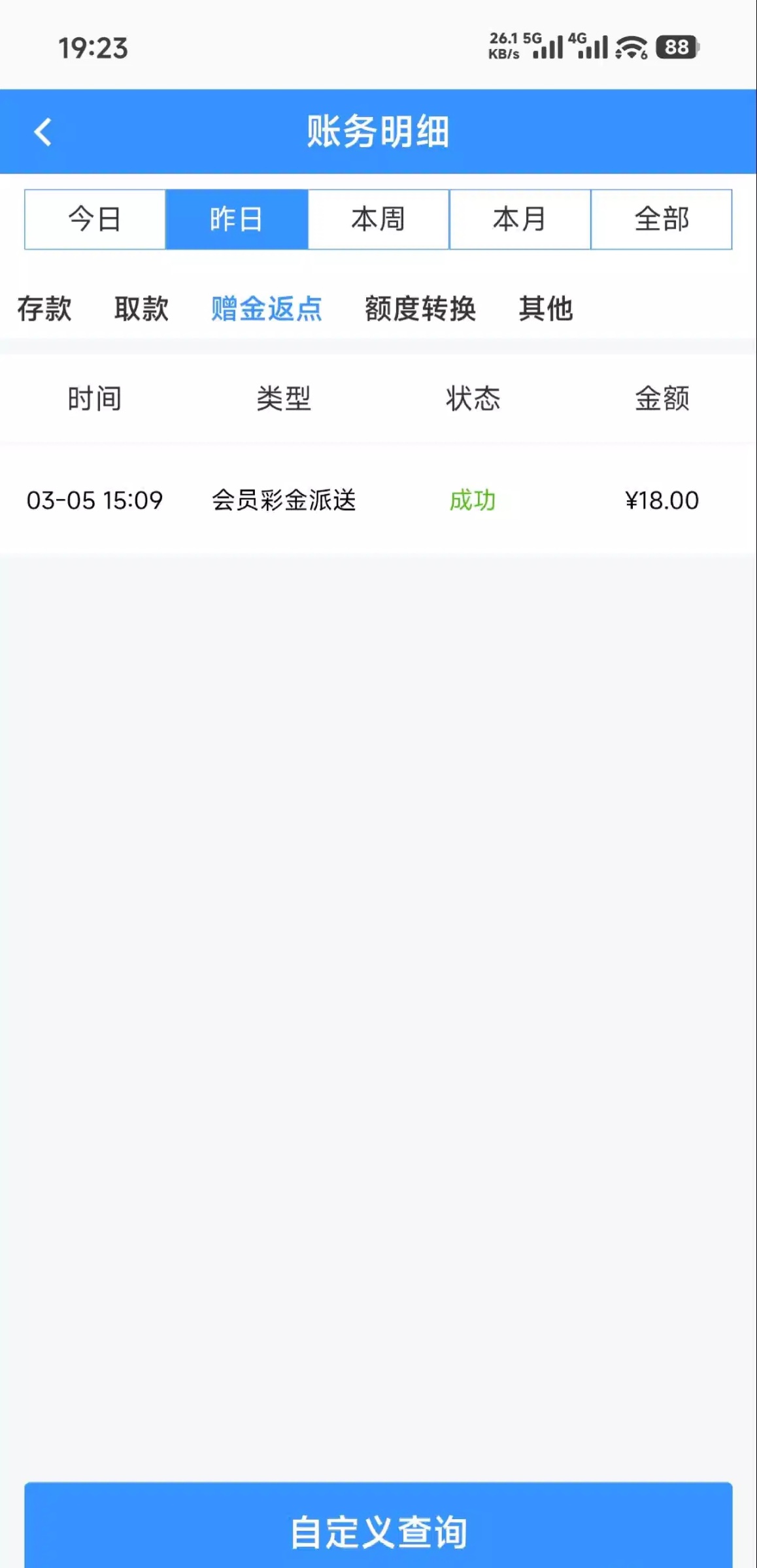View the 额度转换 records
This screenshot has width=757, height=1568.
pos(420,309)
